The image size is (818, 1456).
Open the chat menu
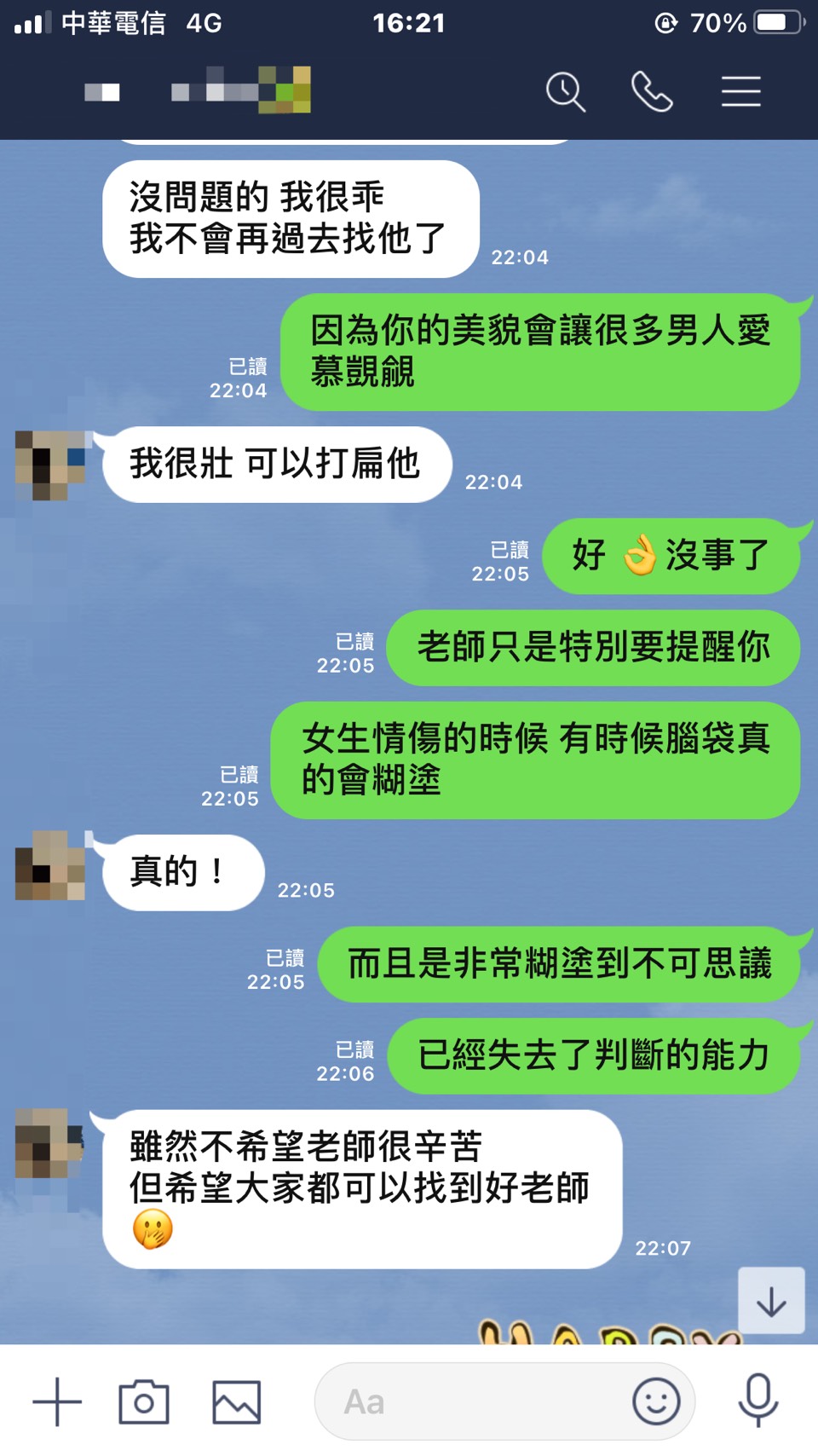pyautogui.click(x=740, y=91)
